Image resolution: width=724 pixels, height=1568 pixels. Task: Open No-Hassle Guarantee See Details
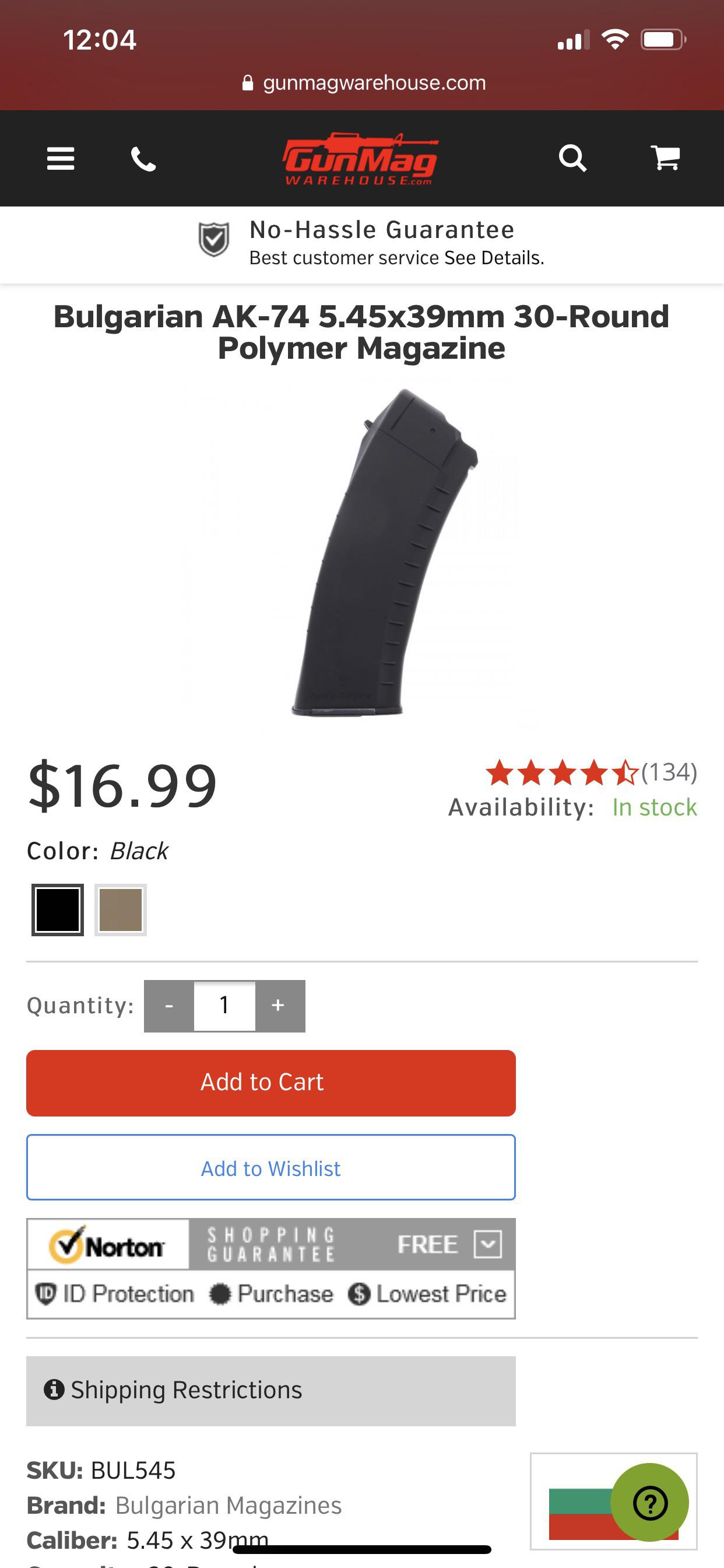point(493,258)
